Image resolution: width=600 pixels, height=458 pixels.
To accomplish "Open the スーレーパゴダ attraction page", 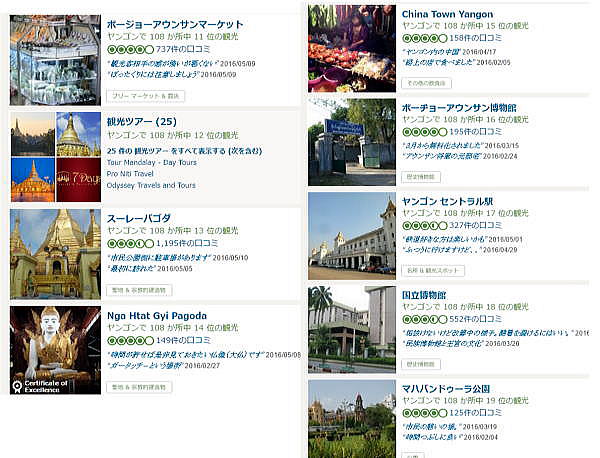I will (138, 218).
